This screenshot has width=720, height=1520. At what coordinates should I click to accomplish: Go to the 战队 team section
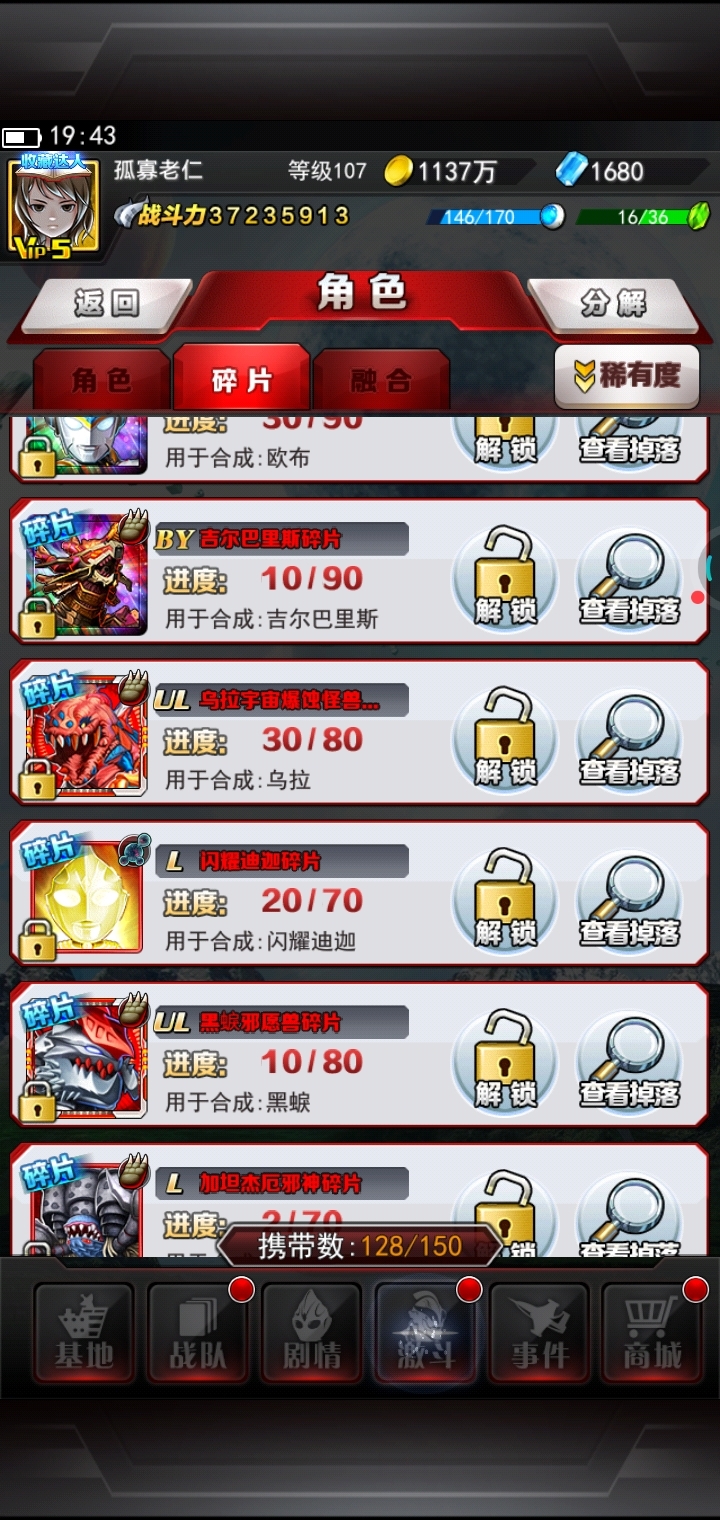pyautogui.click(x=198, y=1333)
